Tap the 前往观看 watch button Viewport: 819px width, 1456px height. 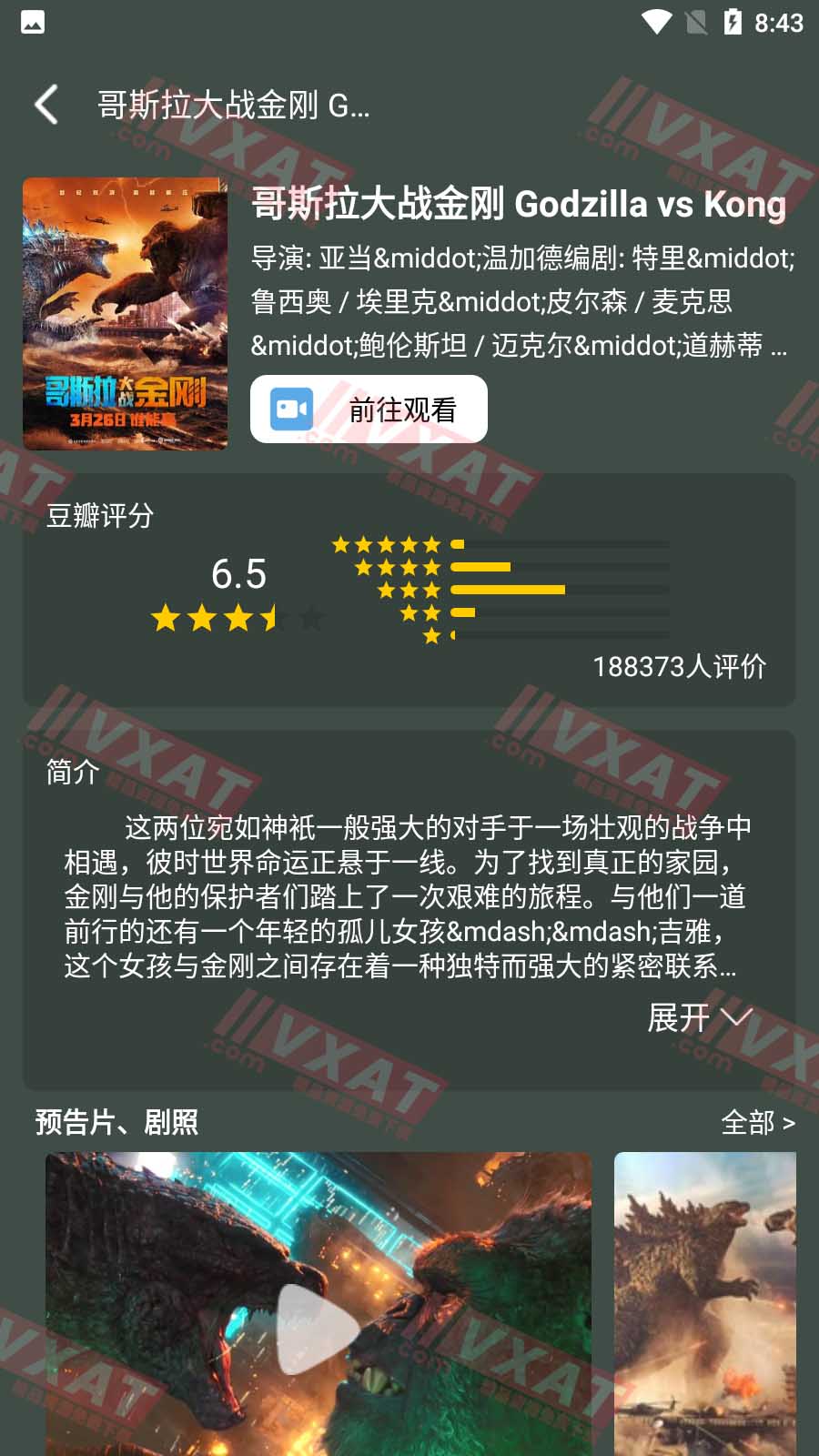coord(369,409)
